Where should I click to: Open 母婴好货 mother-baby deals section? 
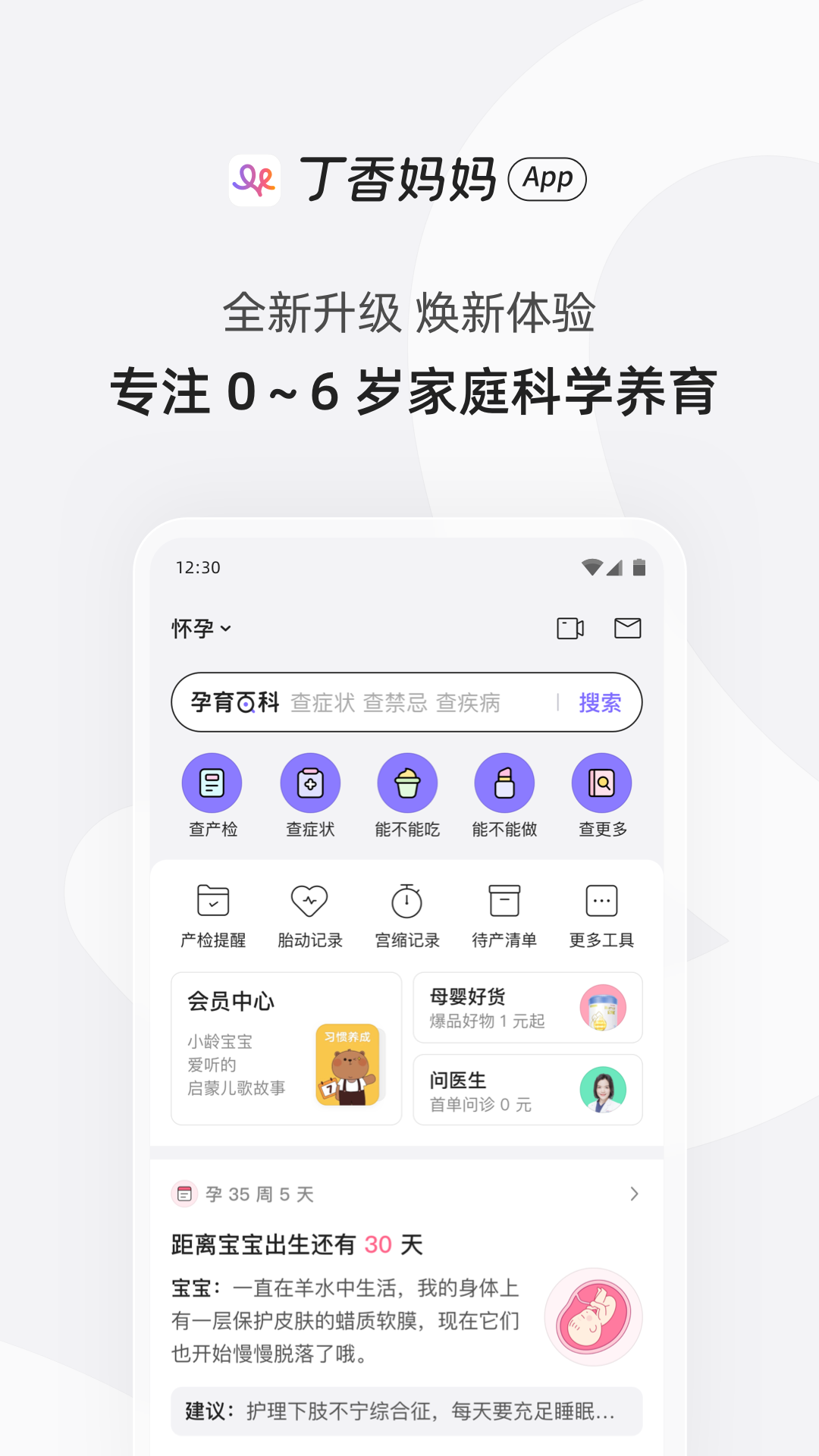coord(529,1007)
